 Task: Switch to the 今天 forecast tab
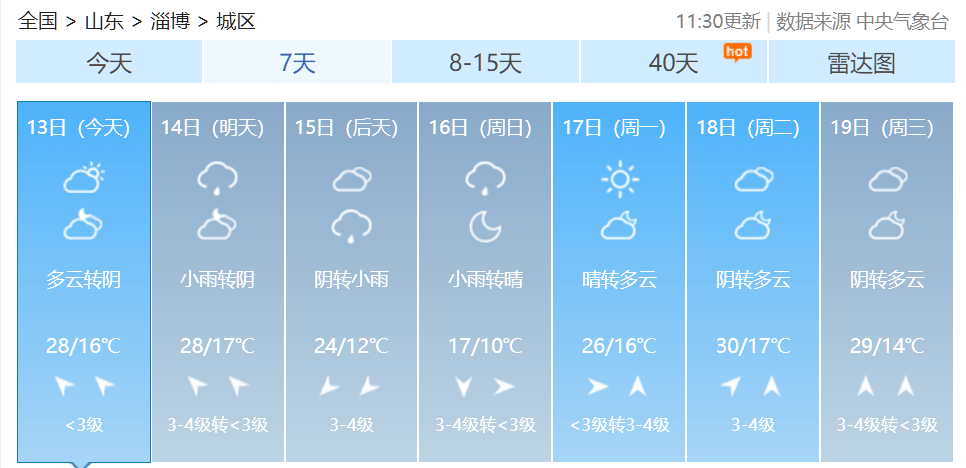(109, 63)
